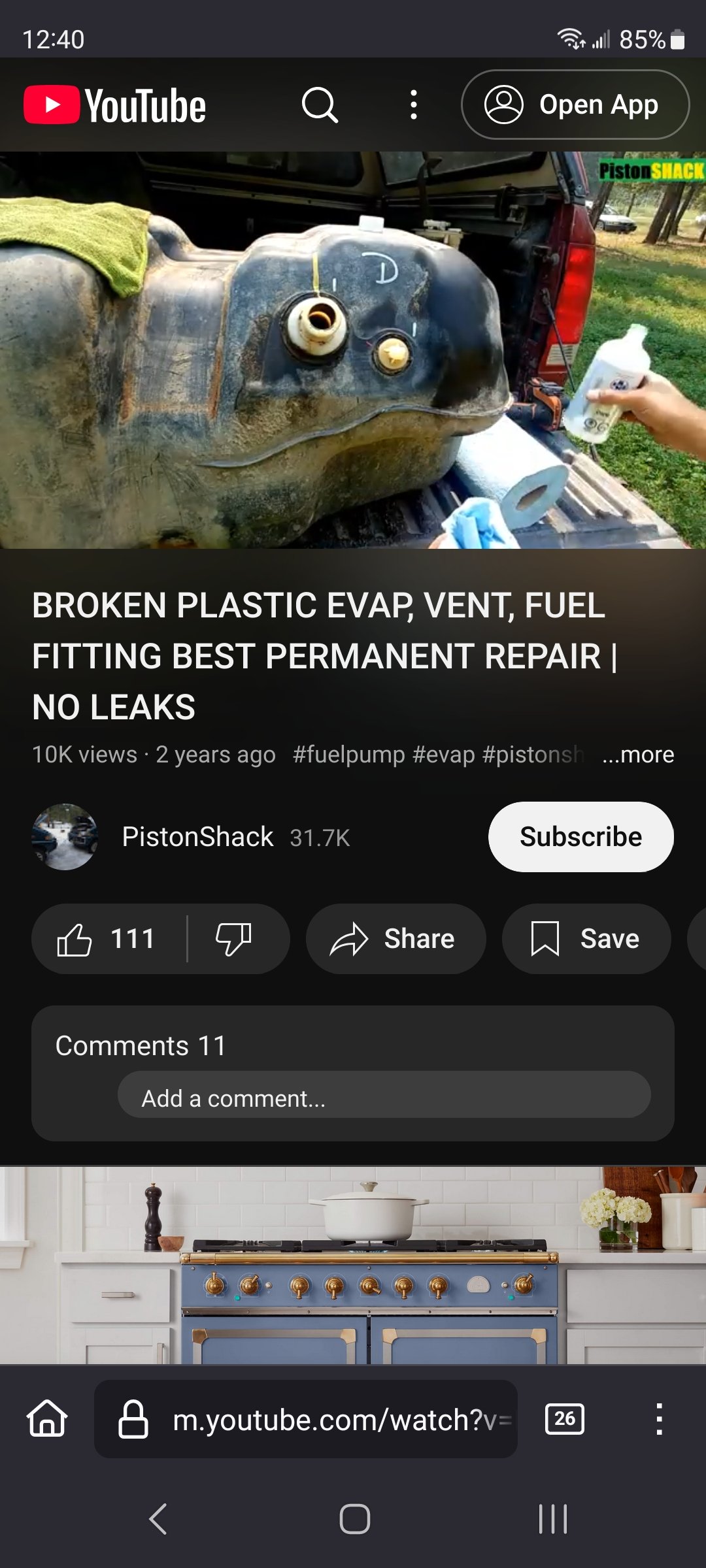Dislike this video
The width and height of the screenshot is (706, 1568).
(x=234, y=939)
